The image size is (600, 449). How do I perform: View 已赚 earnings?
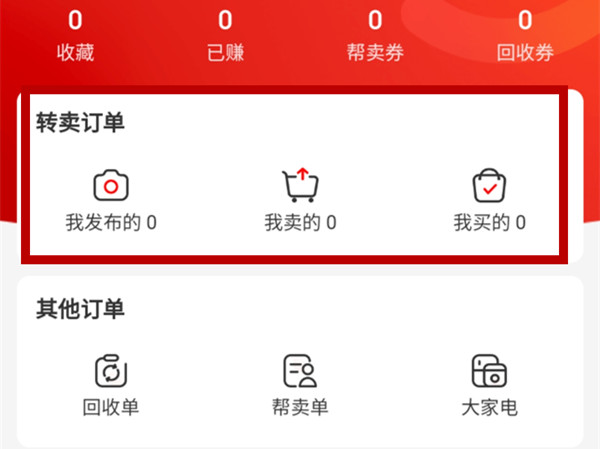(x=225, y=36)
